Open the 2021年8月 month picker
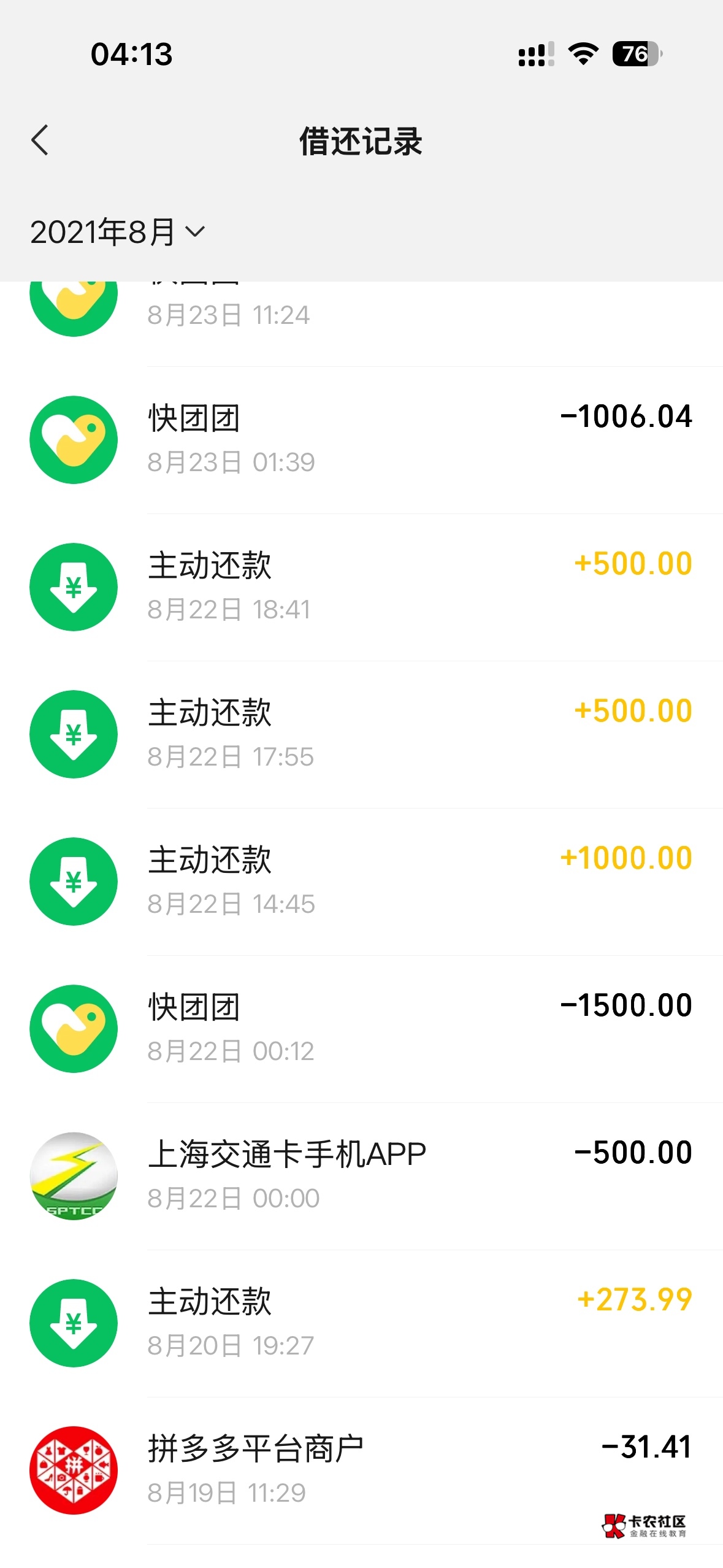The height and width of the screenshot is (1568, 723). tap(117, 232)
